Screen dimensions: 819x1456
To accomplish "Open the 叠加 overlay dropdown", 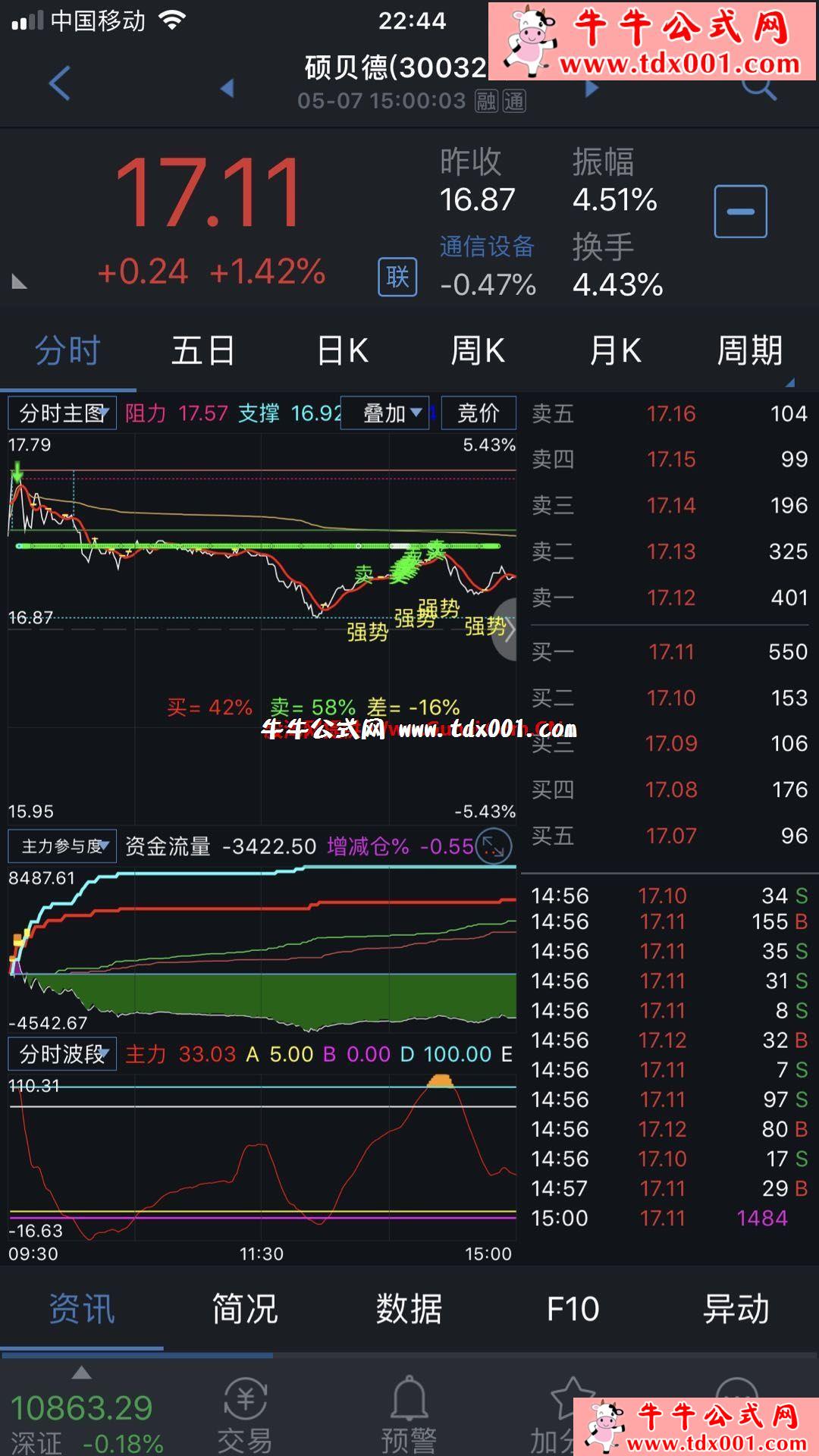I will [x=384, y=413].
